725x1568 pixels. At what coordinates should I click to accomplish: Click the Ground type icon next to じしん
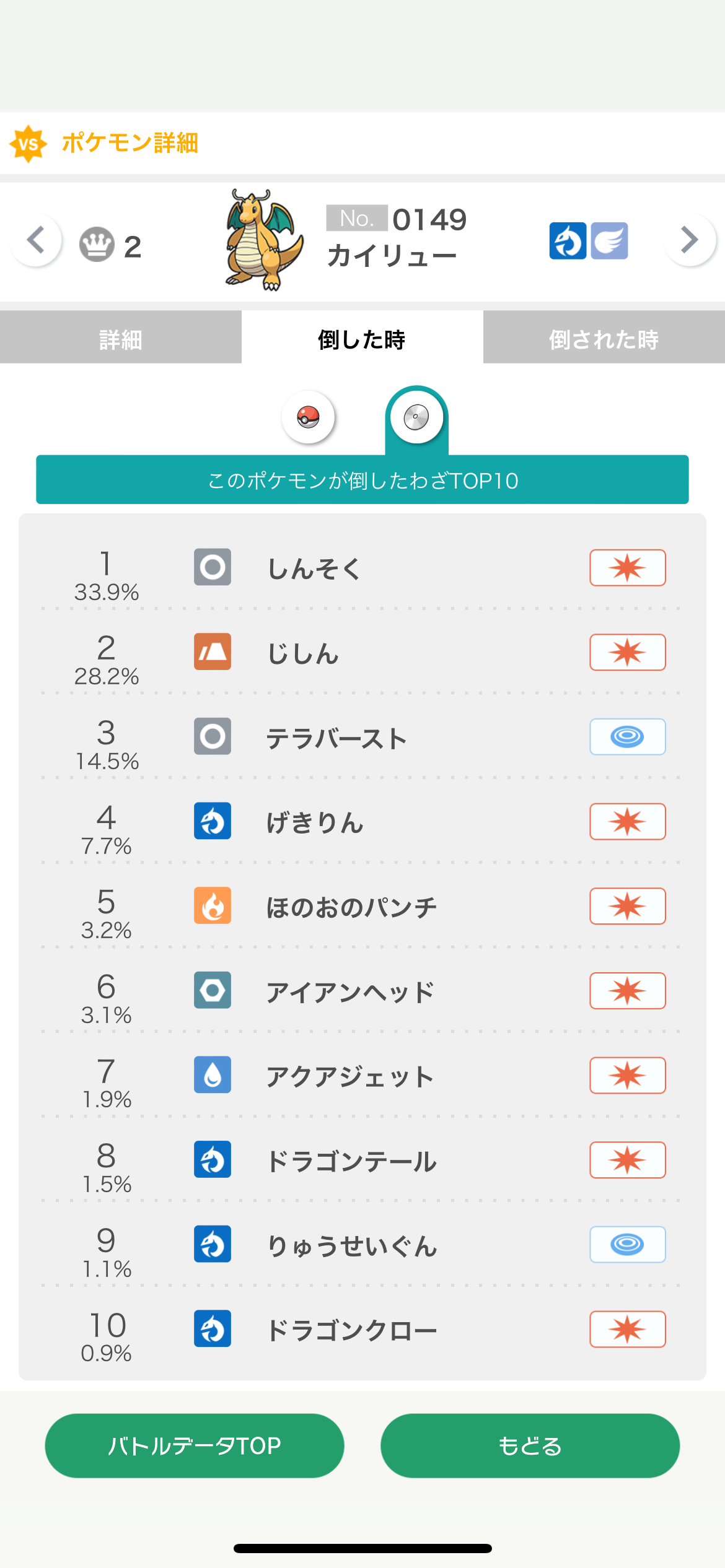(213, 652)
